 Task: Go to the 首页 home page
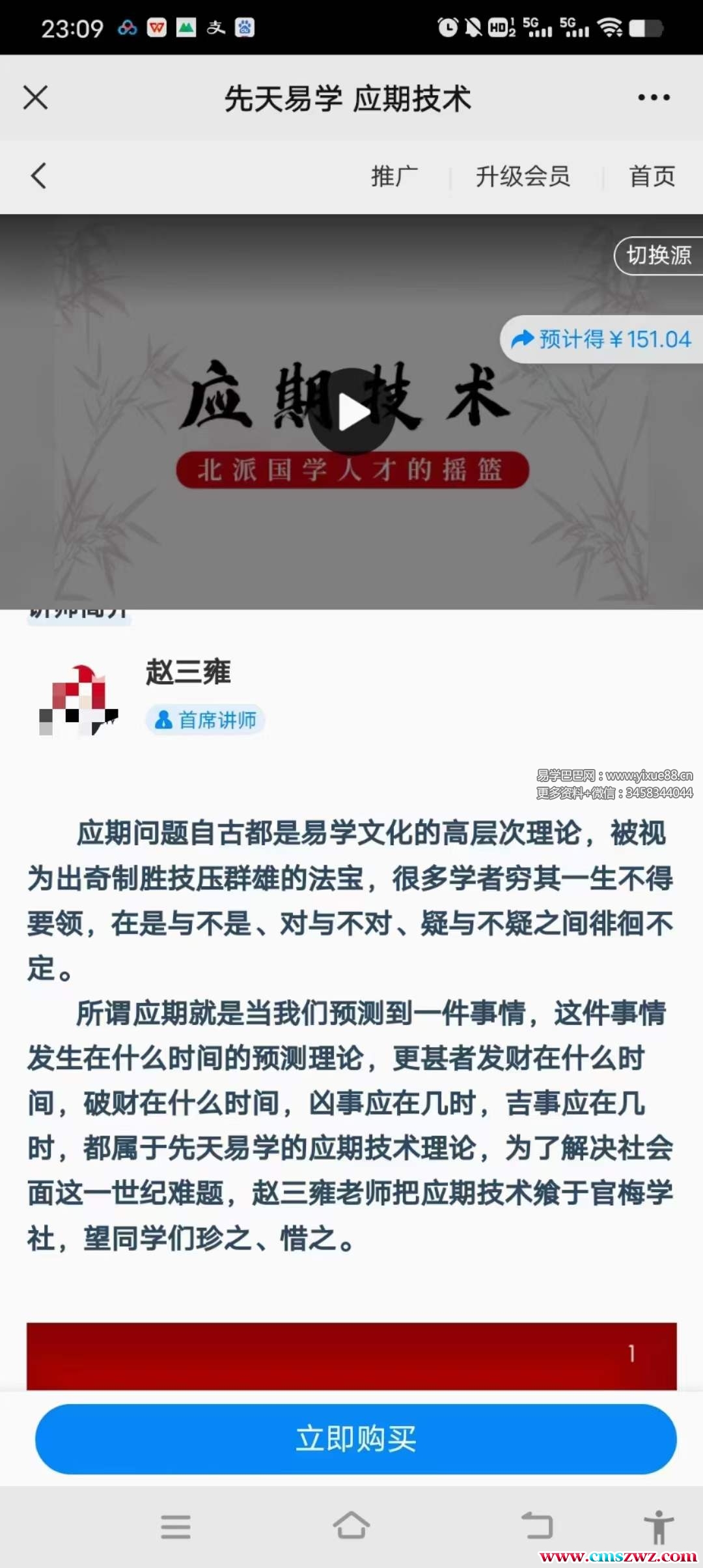tap(652, 176)
